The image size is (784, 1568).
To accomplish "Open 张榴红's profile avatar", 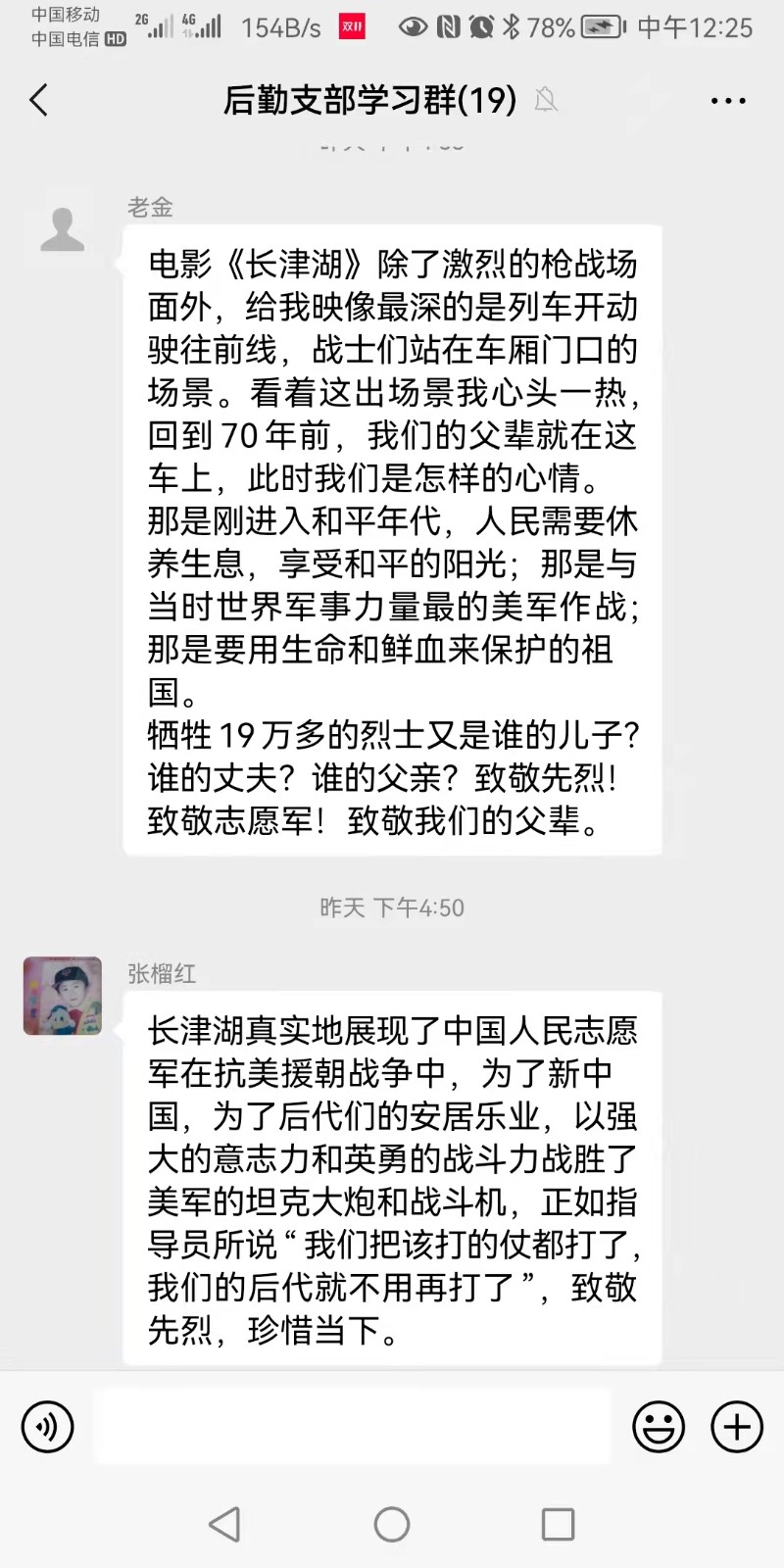I will coord(62,996).
